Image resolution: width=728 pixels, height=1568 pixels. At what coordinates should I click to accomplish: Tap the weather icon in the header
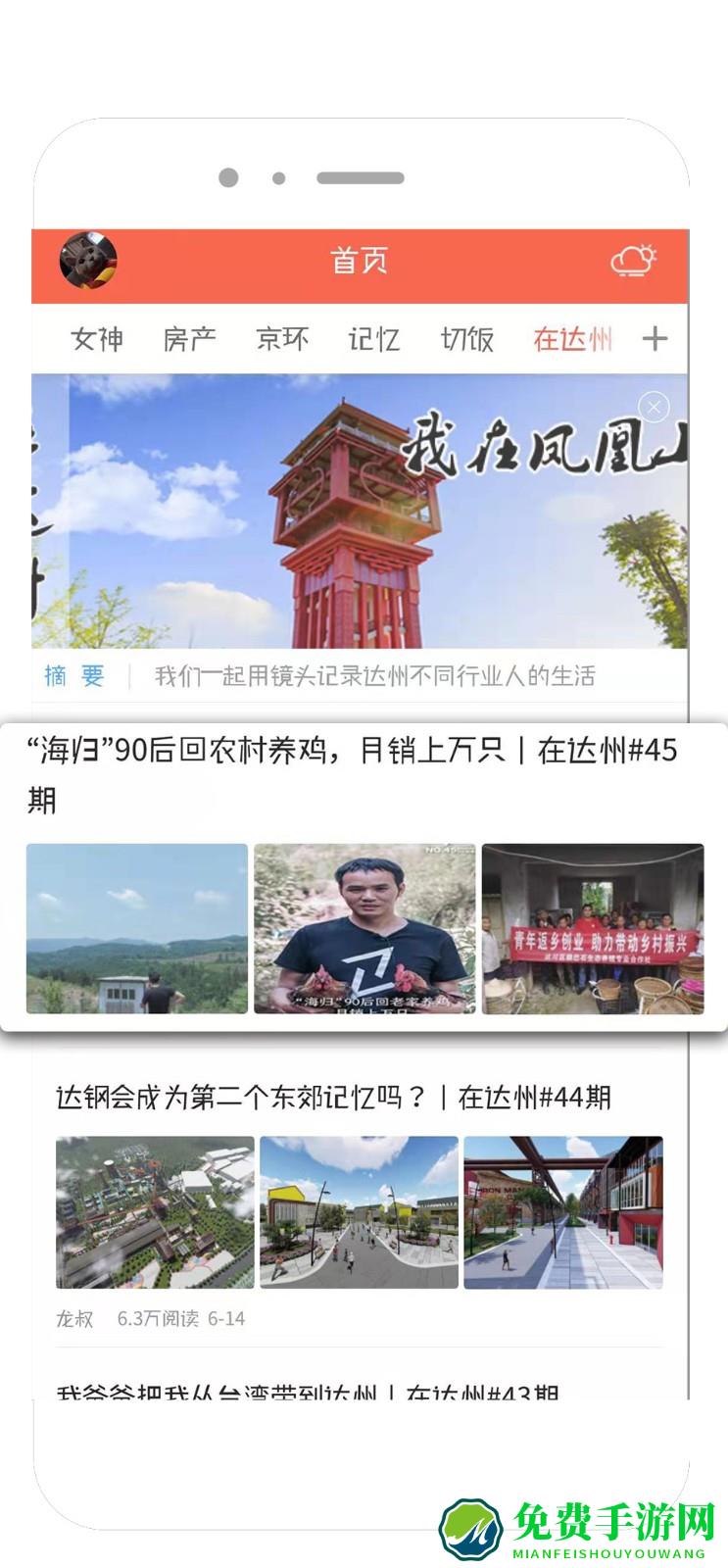(x=633, y=259)
